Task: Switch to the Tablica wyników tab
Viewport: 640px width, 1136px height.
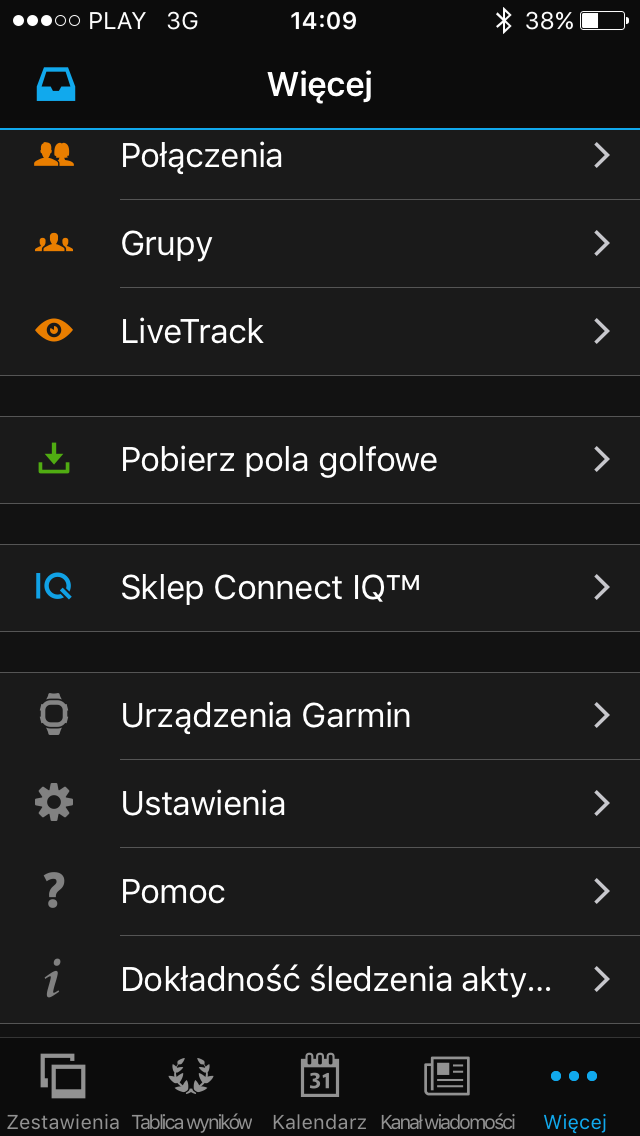Action: coord(191,1090)
